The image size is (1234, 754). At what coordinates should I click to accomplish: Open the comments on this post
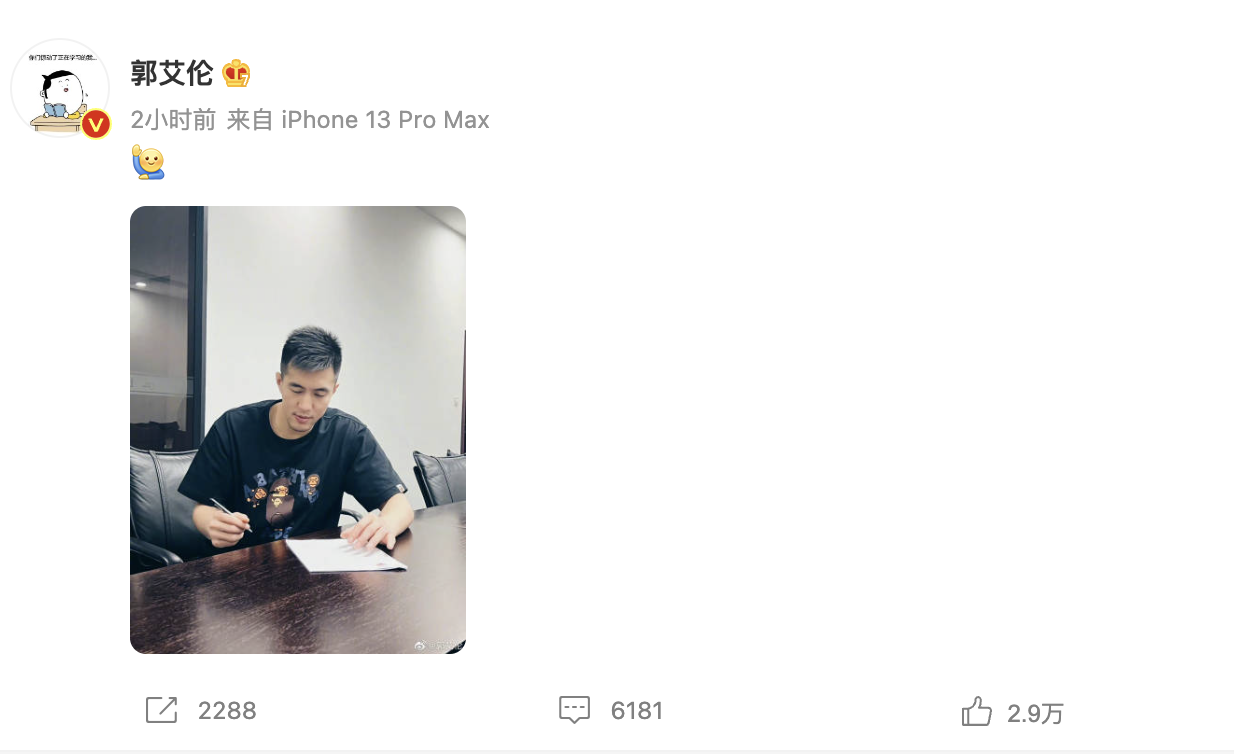[x=574, y=710]
